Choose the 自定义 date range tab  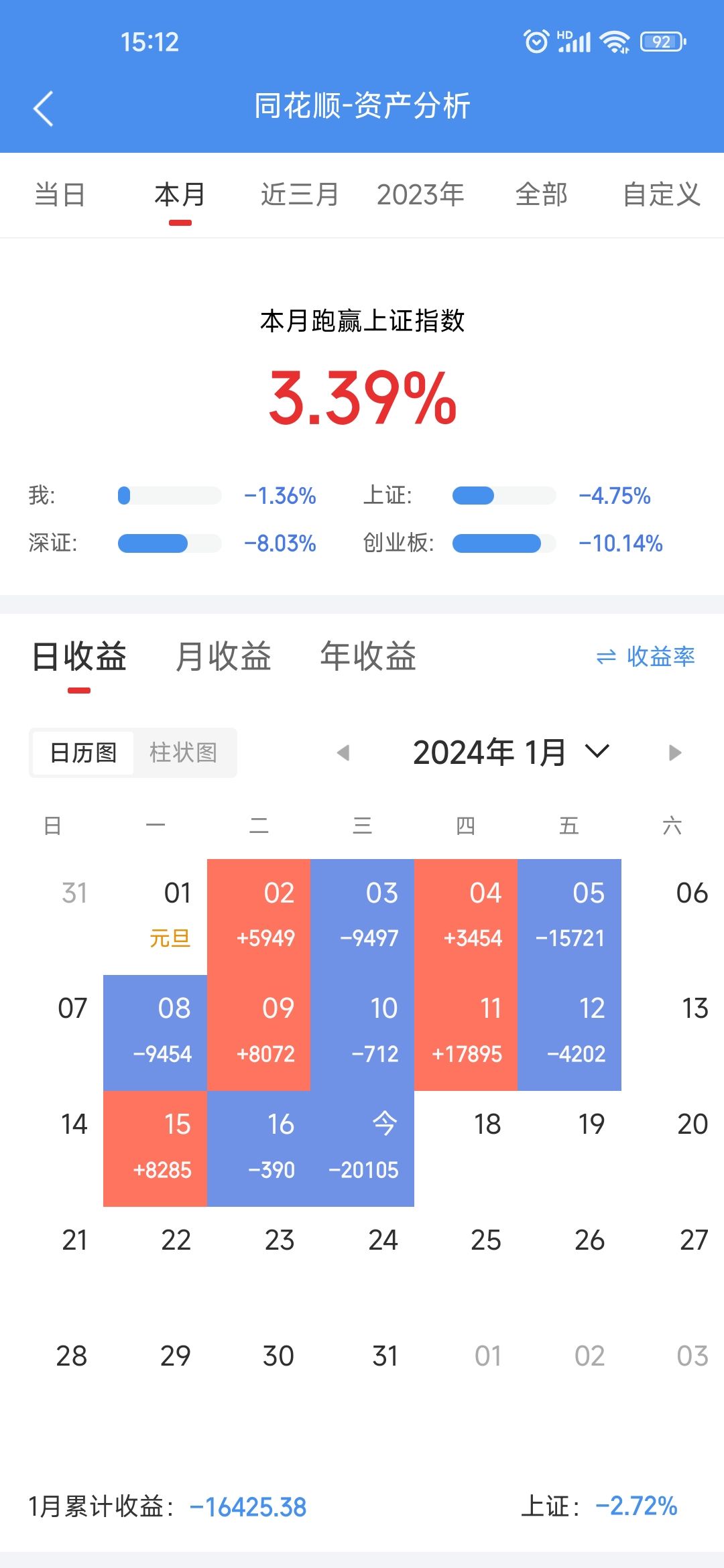click(661, 195)
